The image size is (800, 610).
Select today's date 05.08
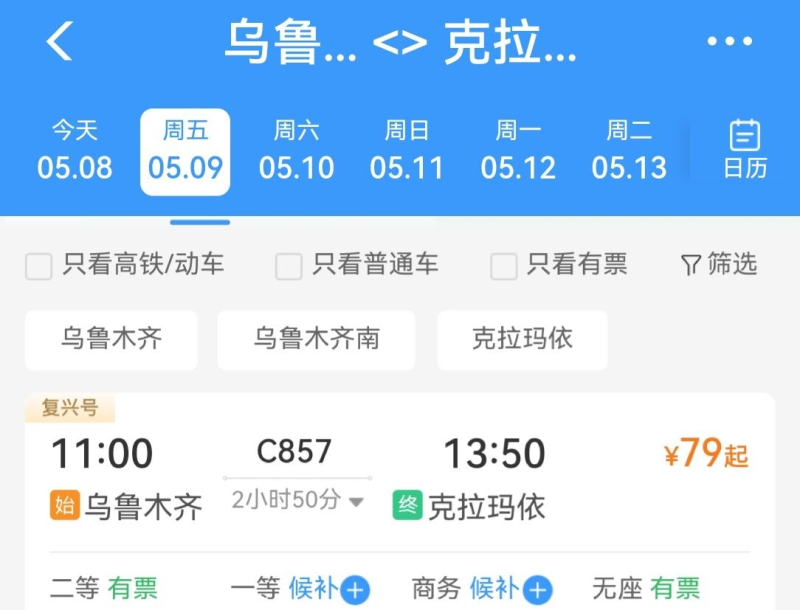pos(75,151)
